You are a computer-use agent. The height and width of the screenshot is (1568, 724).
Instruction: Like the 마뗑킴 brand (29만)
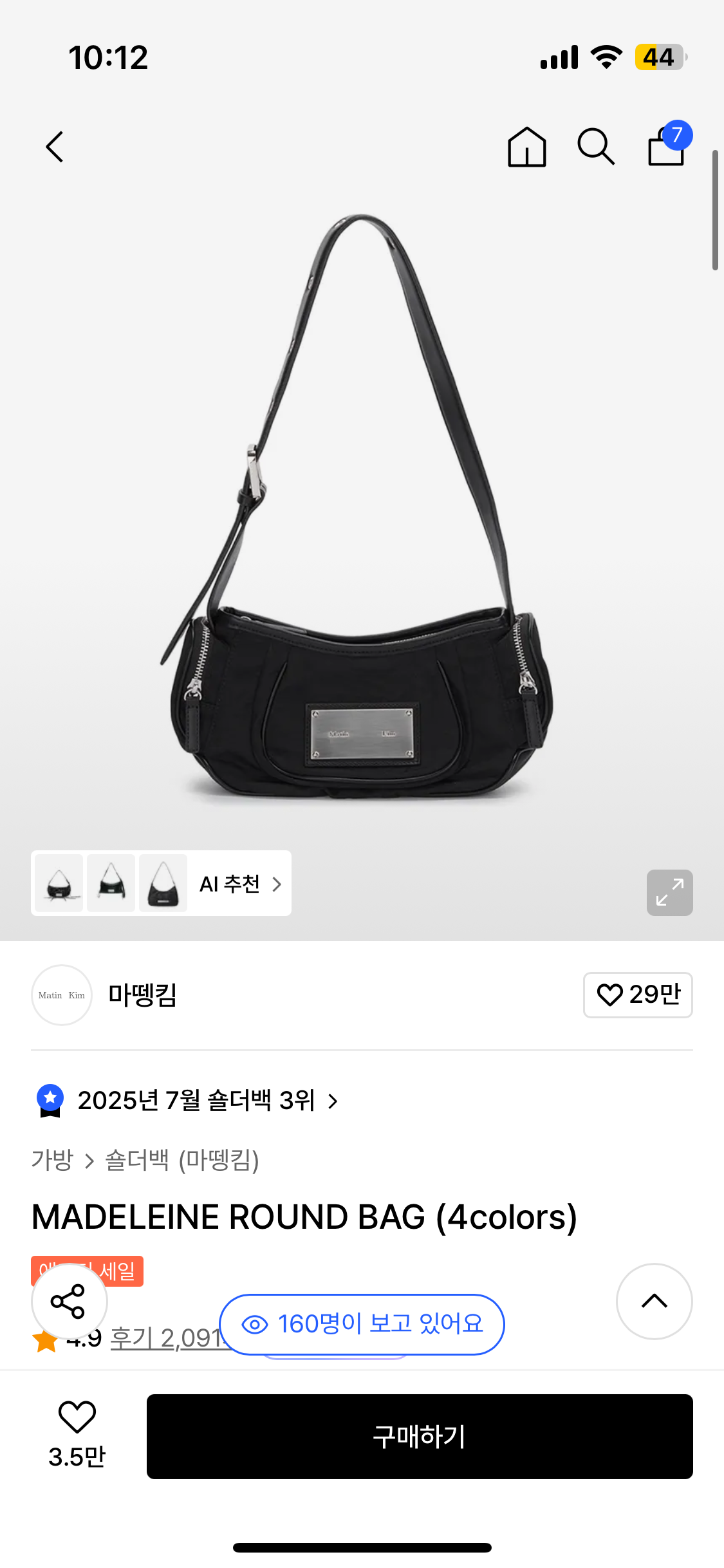point(637,995)
